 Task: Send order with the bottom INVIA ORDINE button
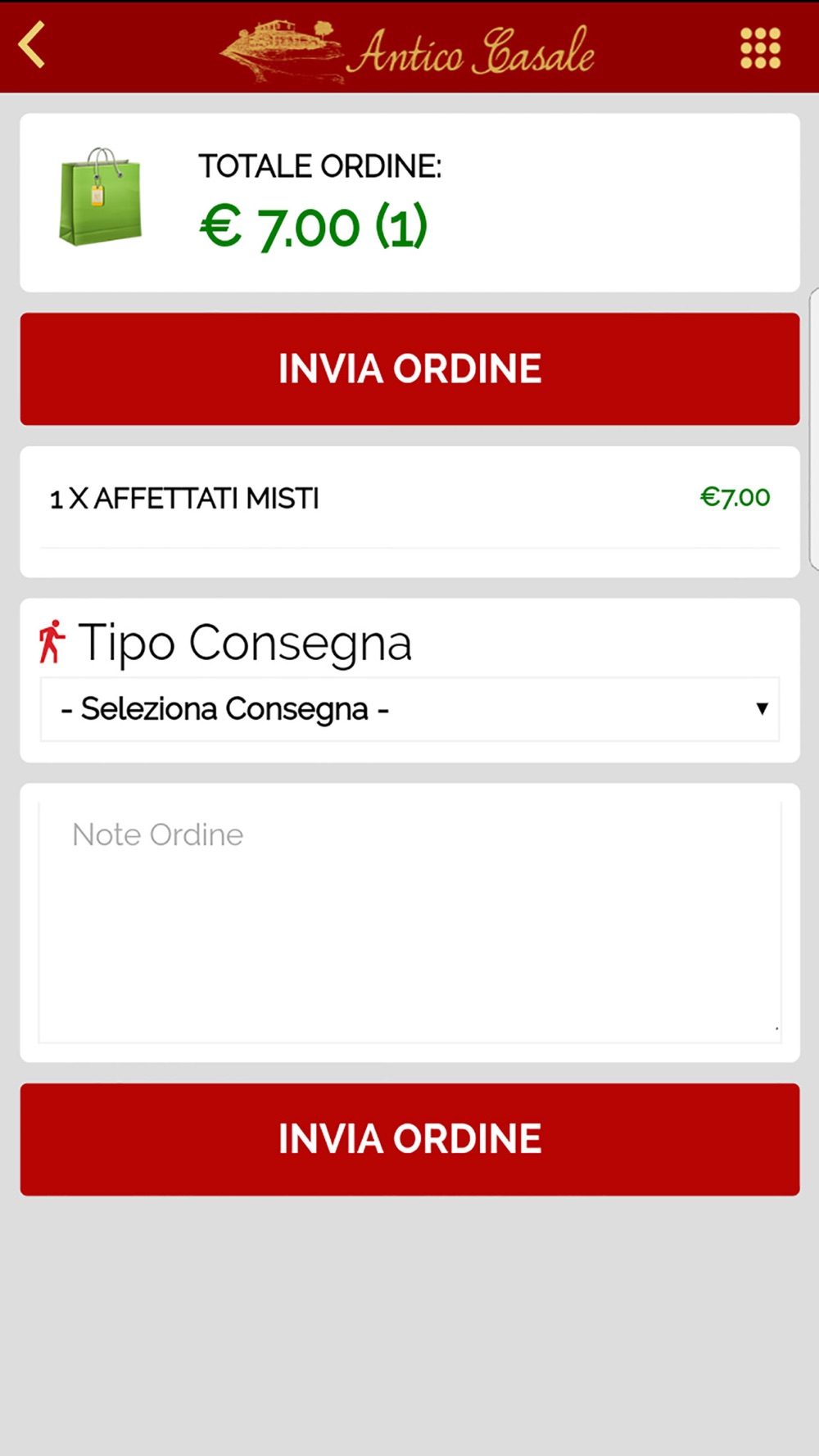coord(409,1139)
